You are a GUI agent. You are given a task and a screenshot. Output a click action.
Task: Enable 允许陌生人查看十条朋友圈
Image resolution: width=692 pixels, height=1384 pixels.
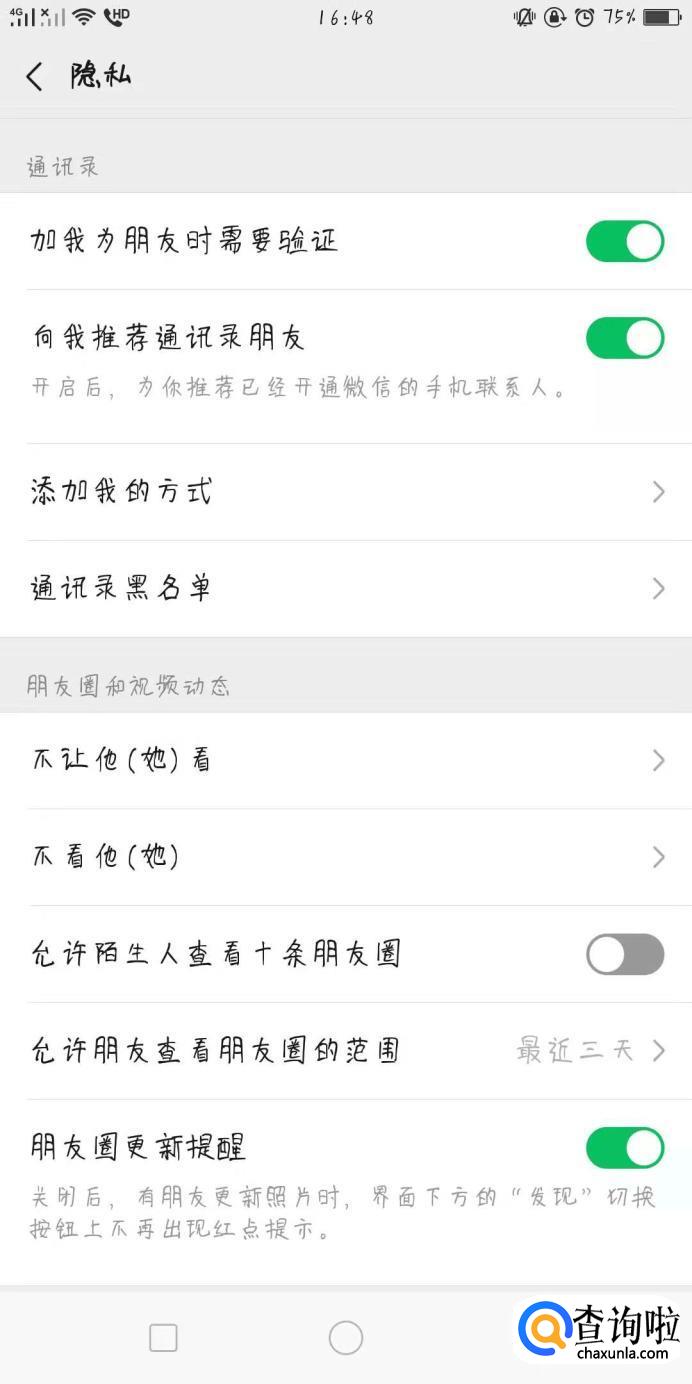[x=624, y=954]
